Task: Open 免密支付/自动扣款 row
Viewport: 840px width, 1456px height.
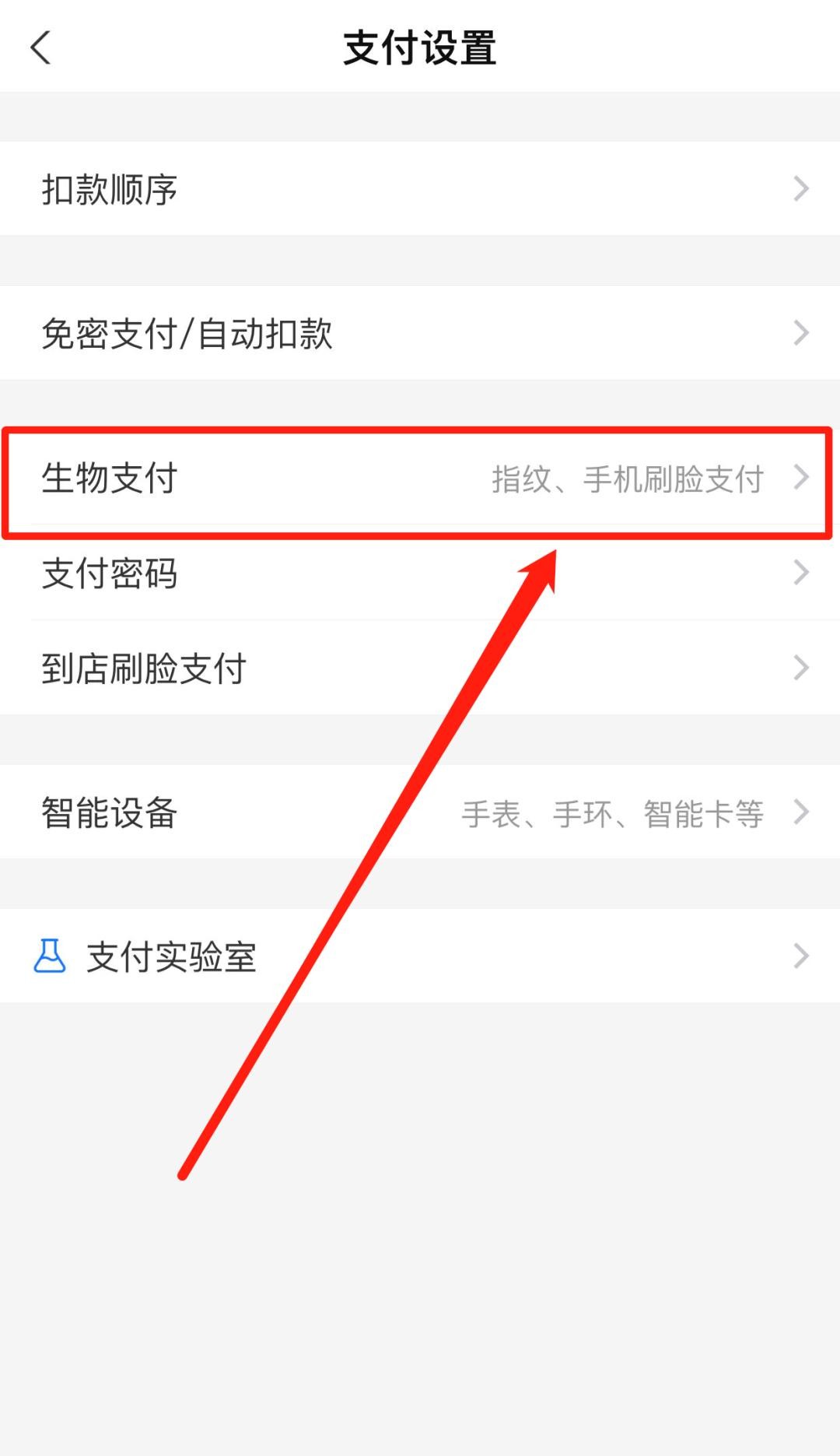Action: pos(420,333)
